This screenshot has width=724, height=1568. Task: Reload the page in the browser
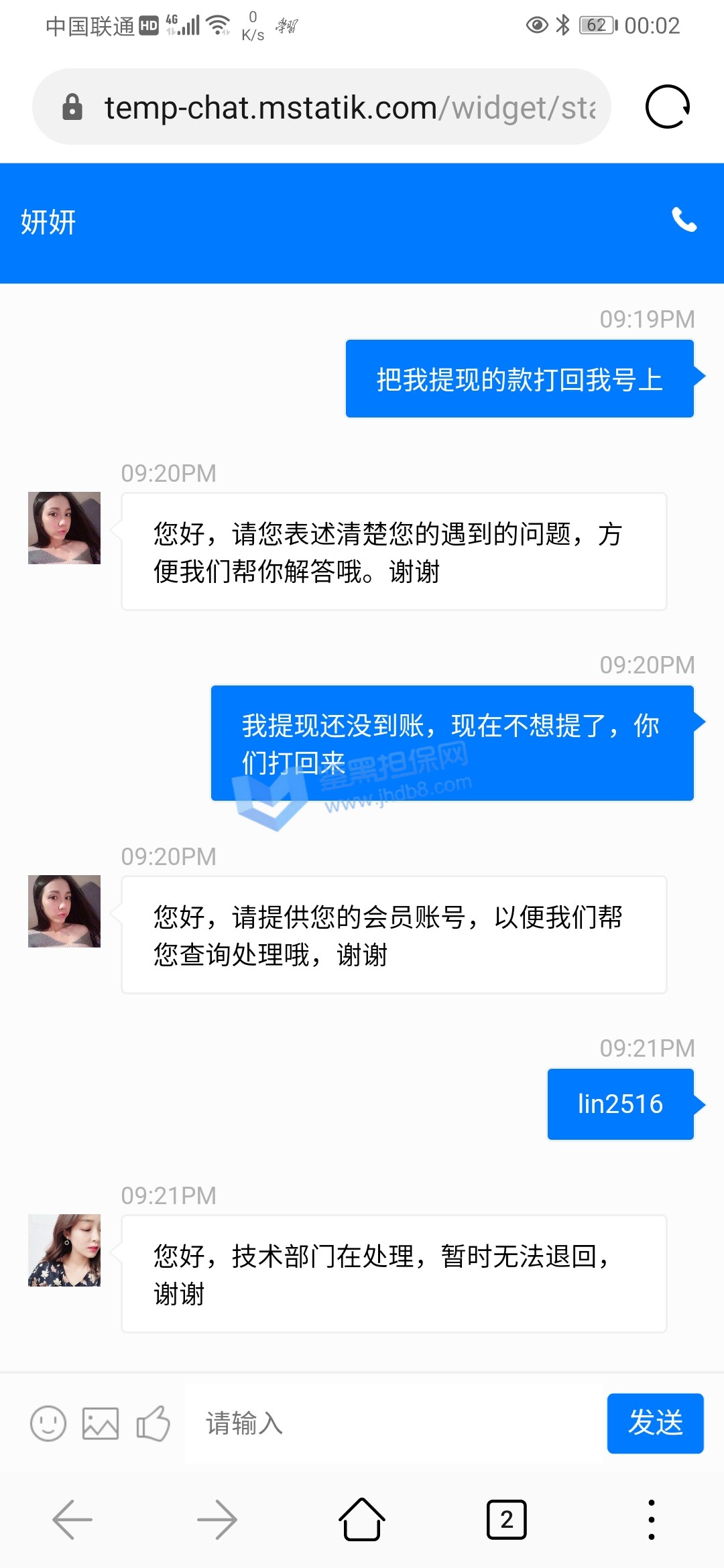point(667,107)
